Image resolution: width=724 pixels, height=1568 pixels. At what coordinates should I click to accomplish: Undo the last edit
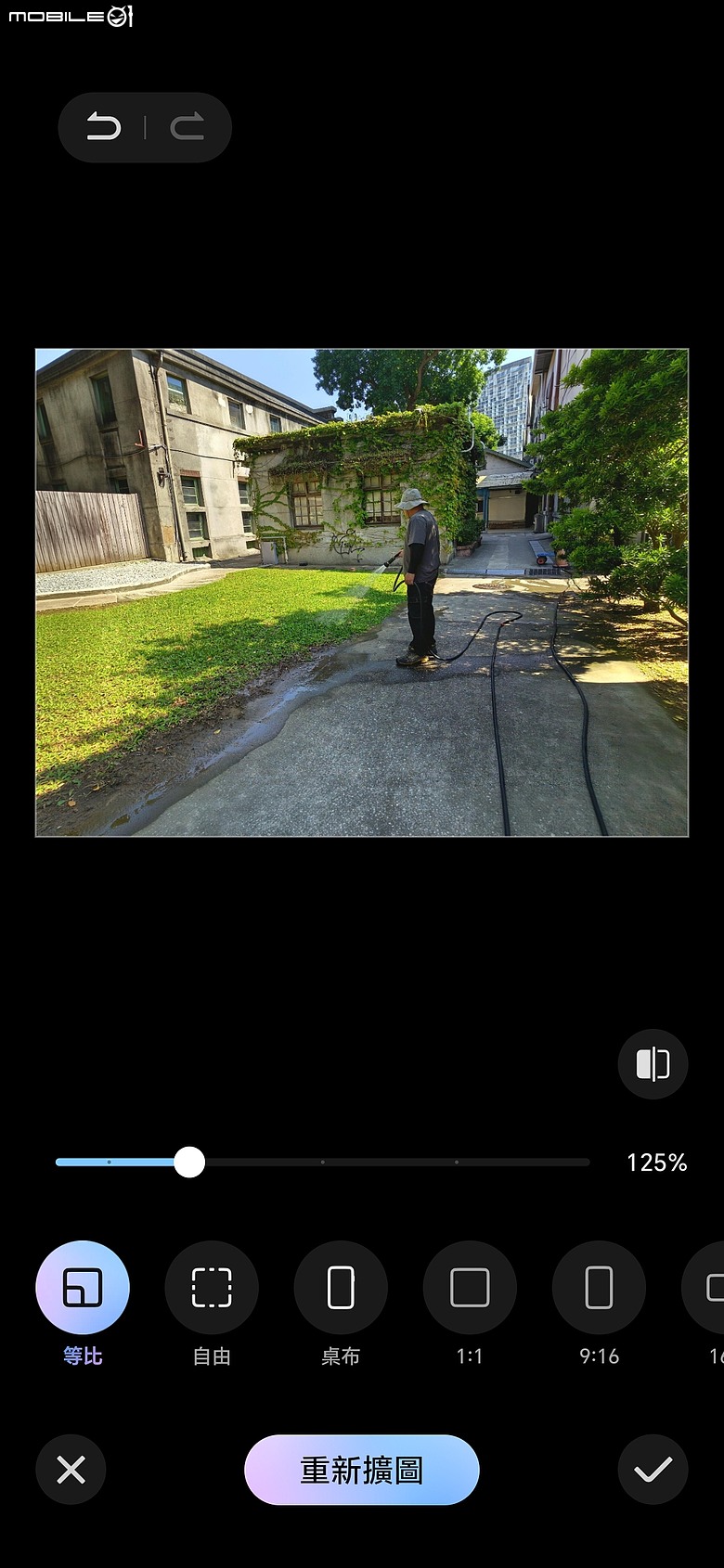(103, 126)
